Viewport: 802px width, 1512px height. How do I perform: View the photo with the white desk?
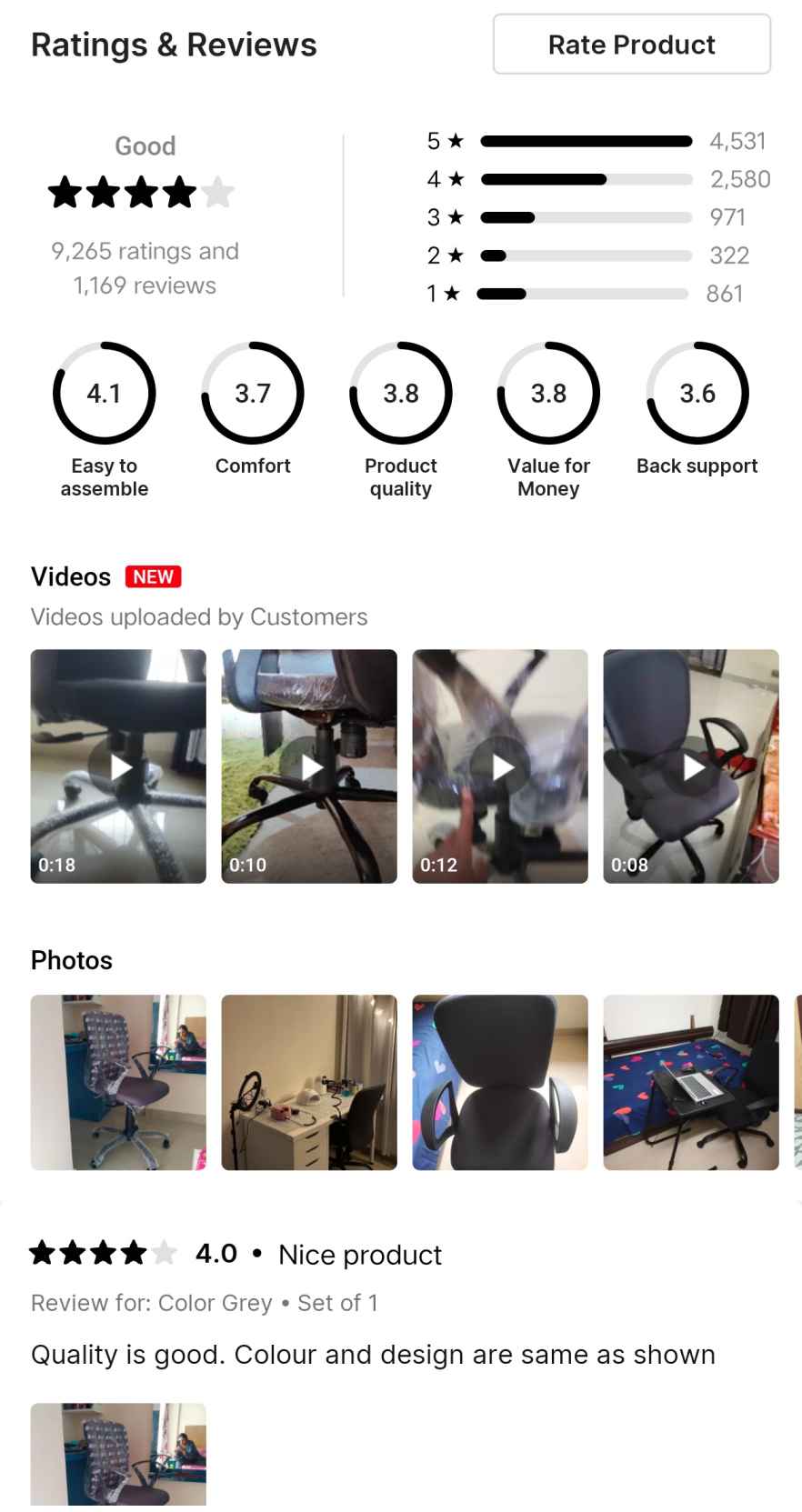309,1082
